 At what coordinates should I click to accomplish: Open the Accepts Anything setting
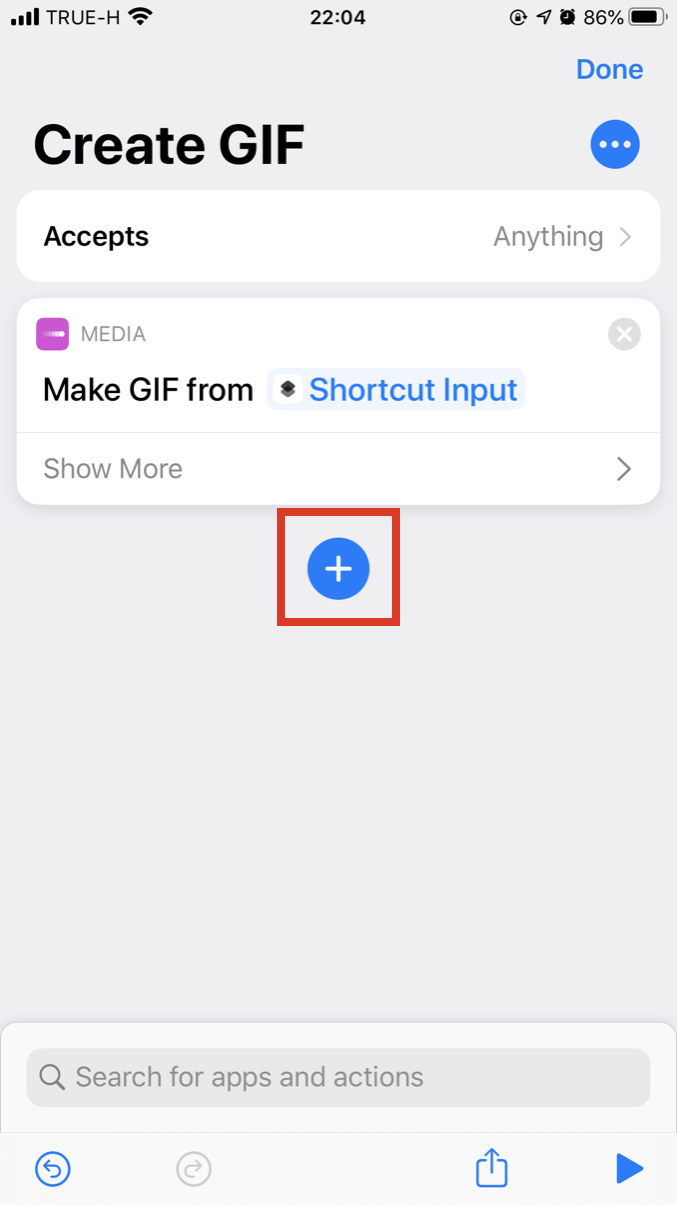tap(338, 237)
